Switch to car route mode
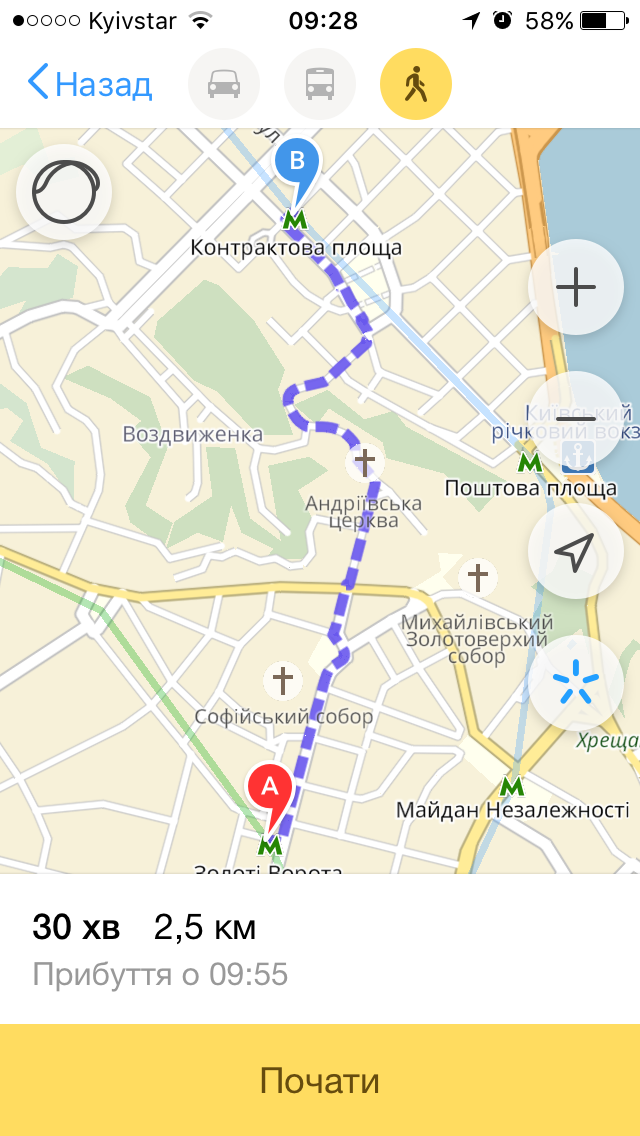 coord(224,84)
